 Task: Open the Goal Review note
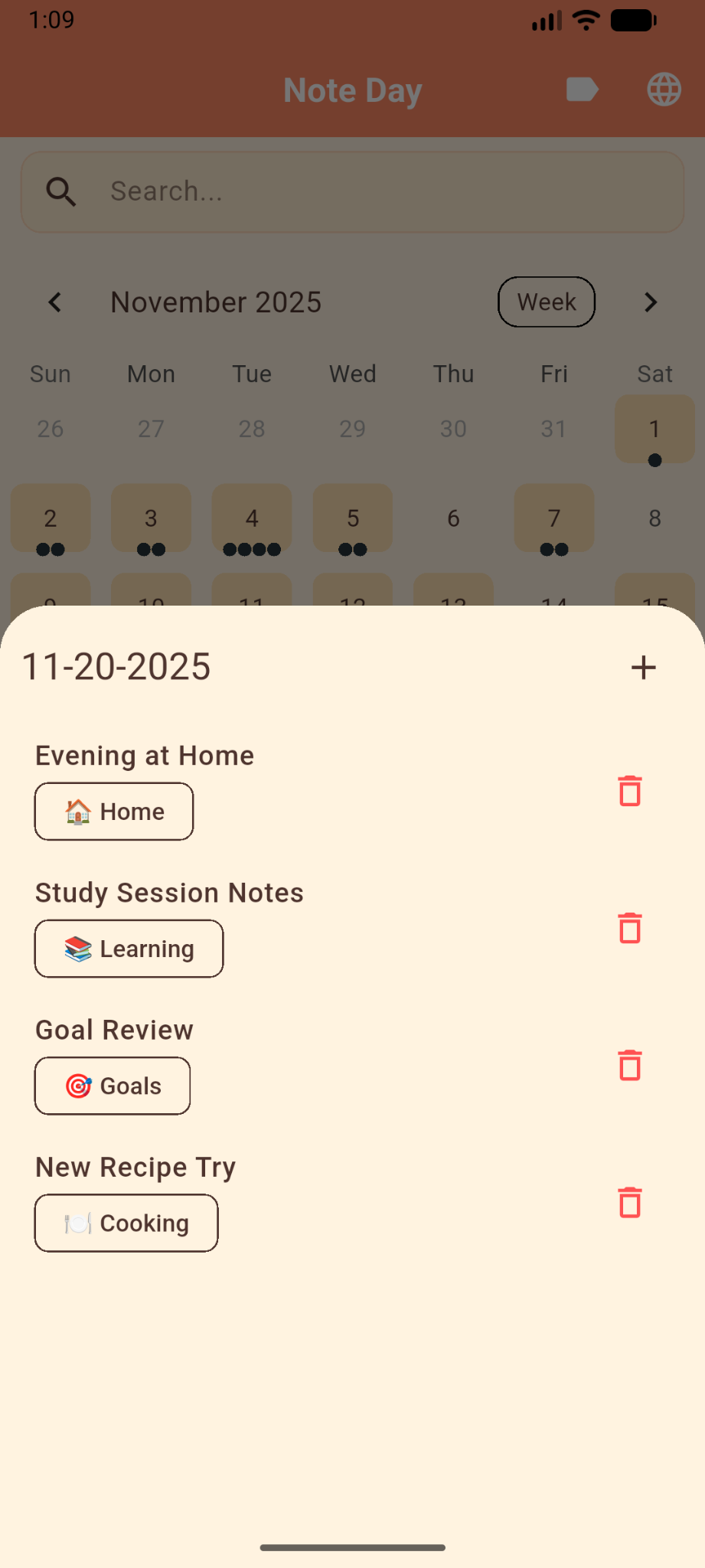pos(114,1031)
